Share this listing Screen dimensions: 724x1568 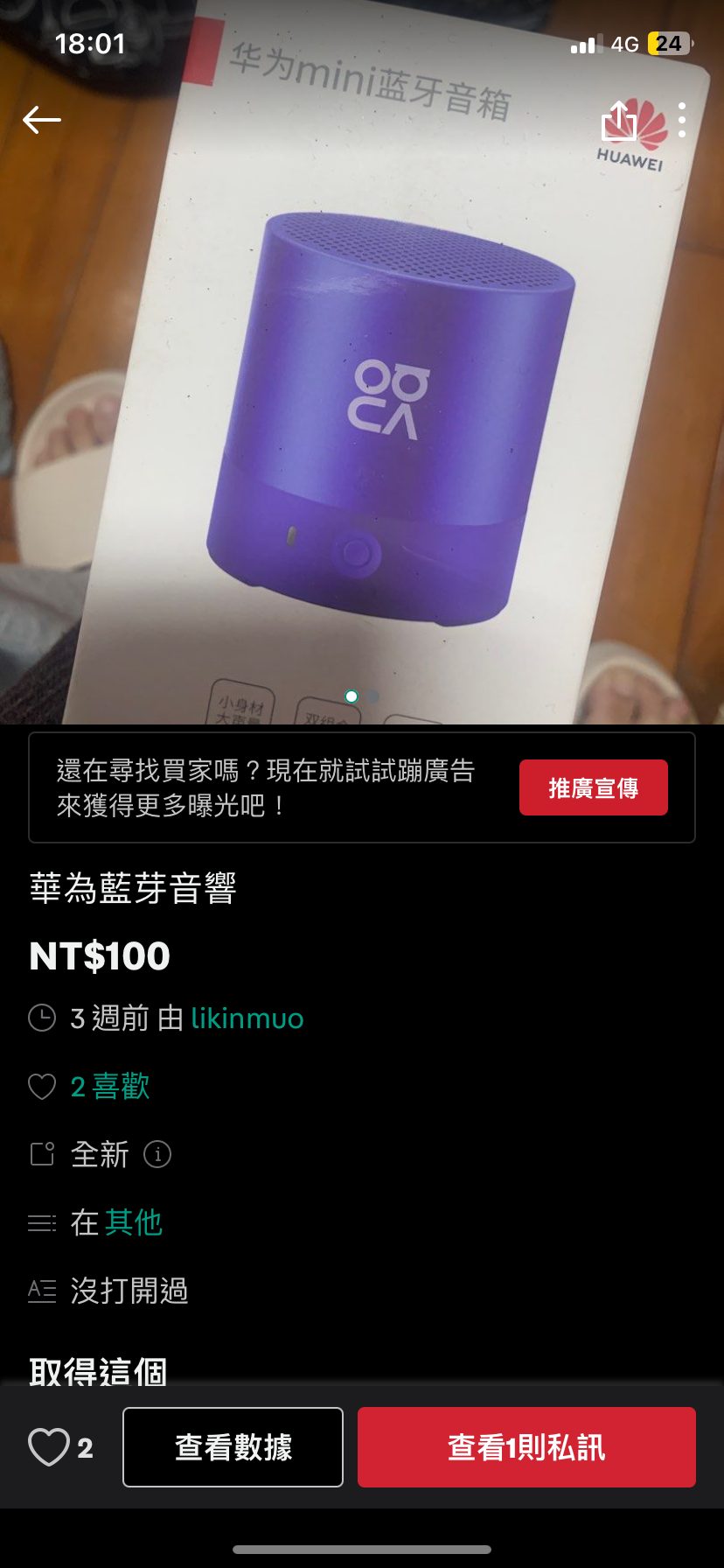click(619, 121)
